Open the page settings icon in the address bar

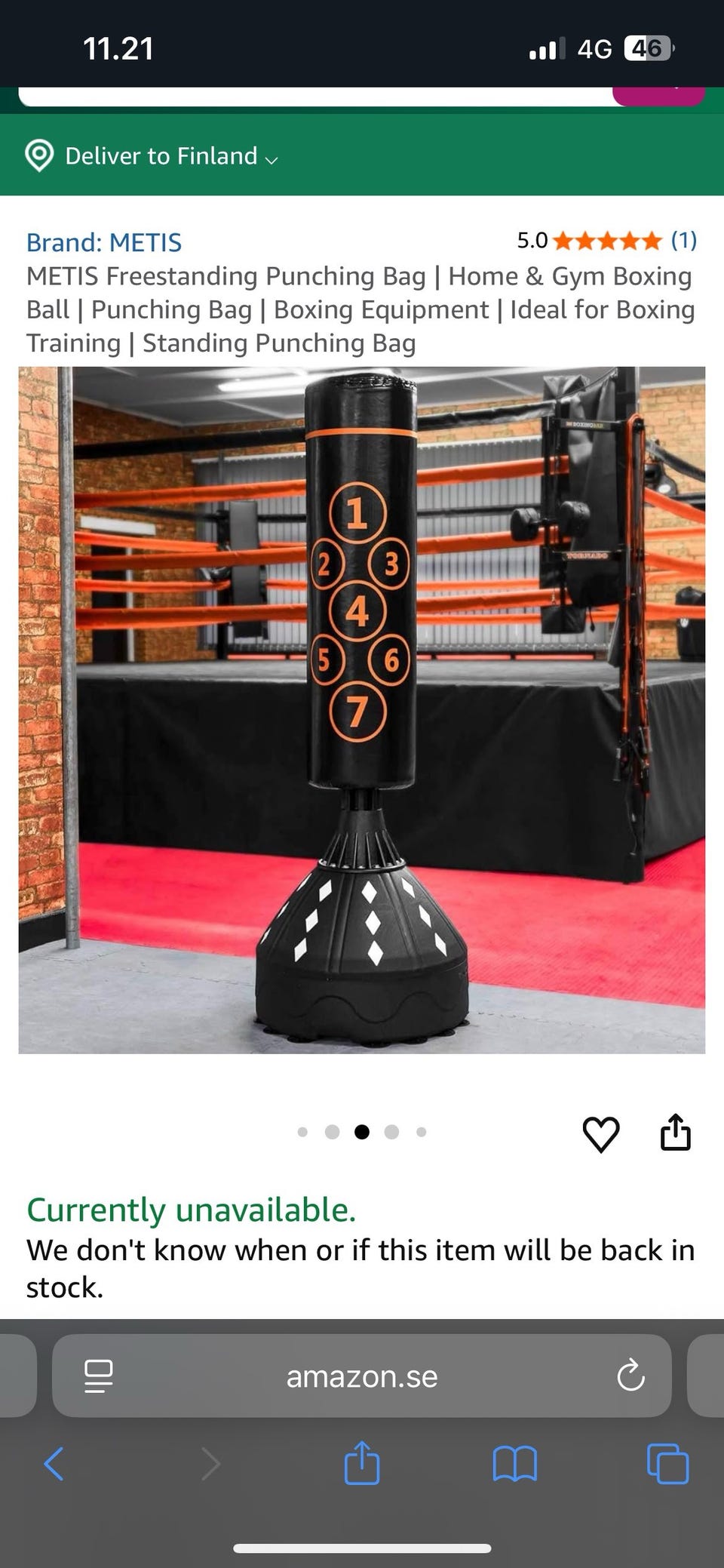point(99,1376)
